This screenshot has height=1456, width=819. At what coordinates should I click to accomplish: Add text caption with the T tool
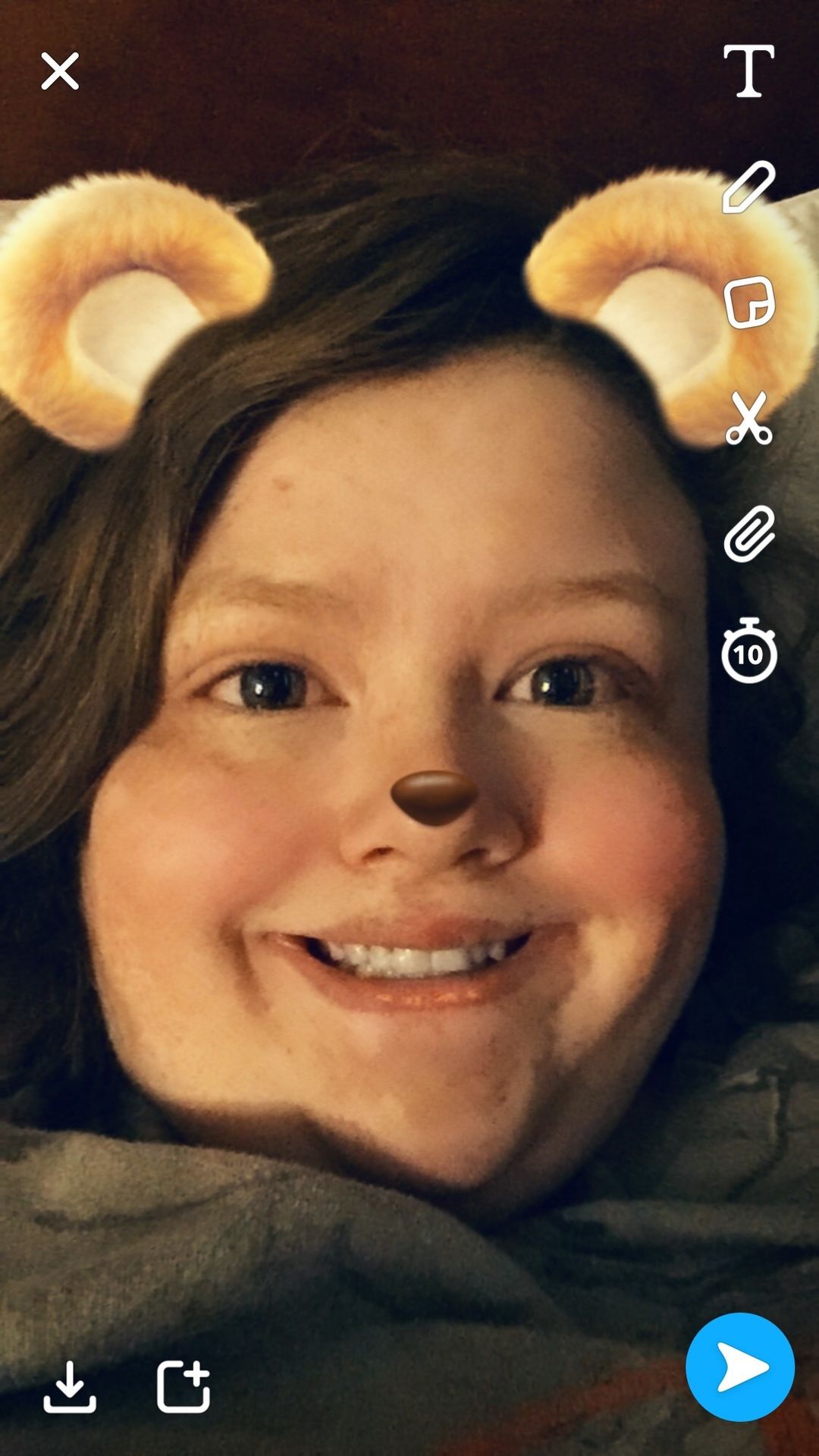[748, 71]
